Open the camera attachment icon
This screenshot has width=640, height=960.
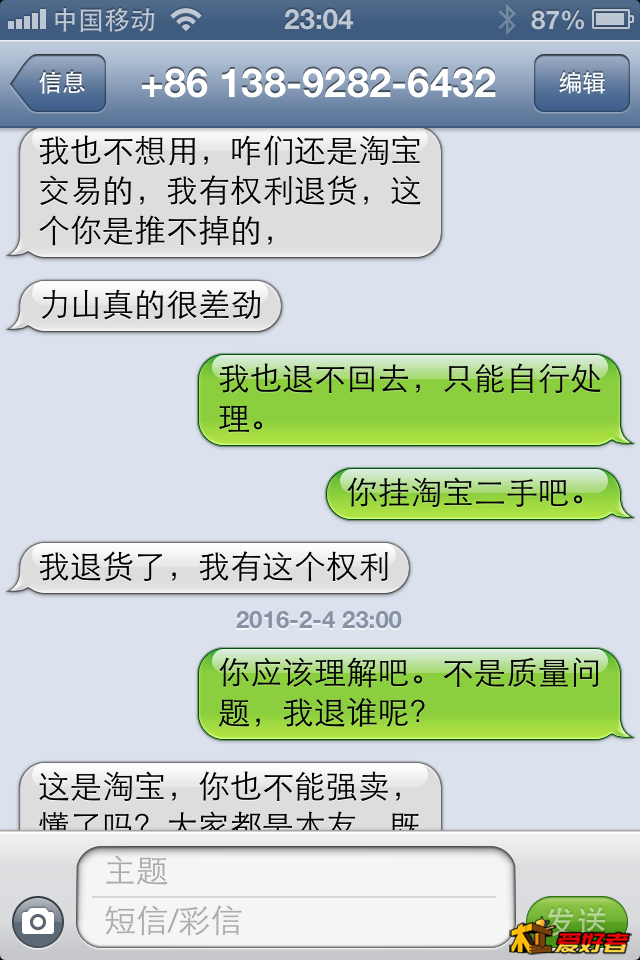38,921
